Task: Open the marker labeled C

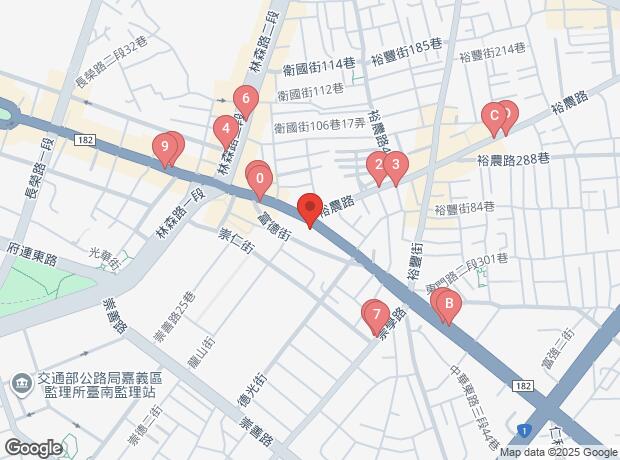Action: [x=492, y=116]
